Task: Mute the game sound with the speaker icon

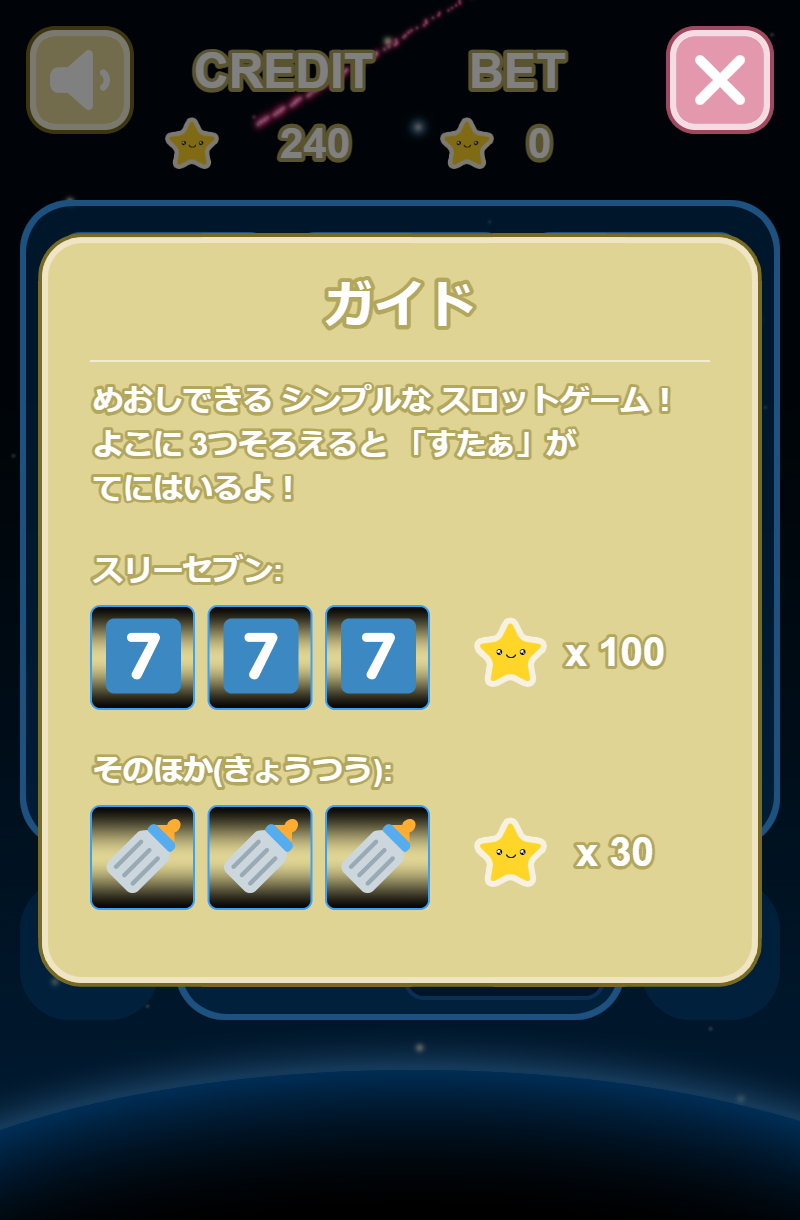Action: pos(79,80)
